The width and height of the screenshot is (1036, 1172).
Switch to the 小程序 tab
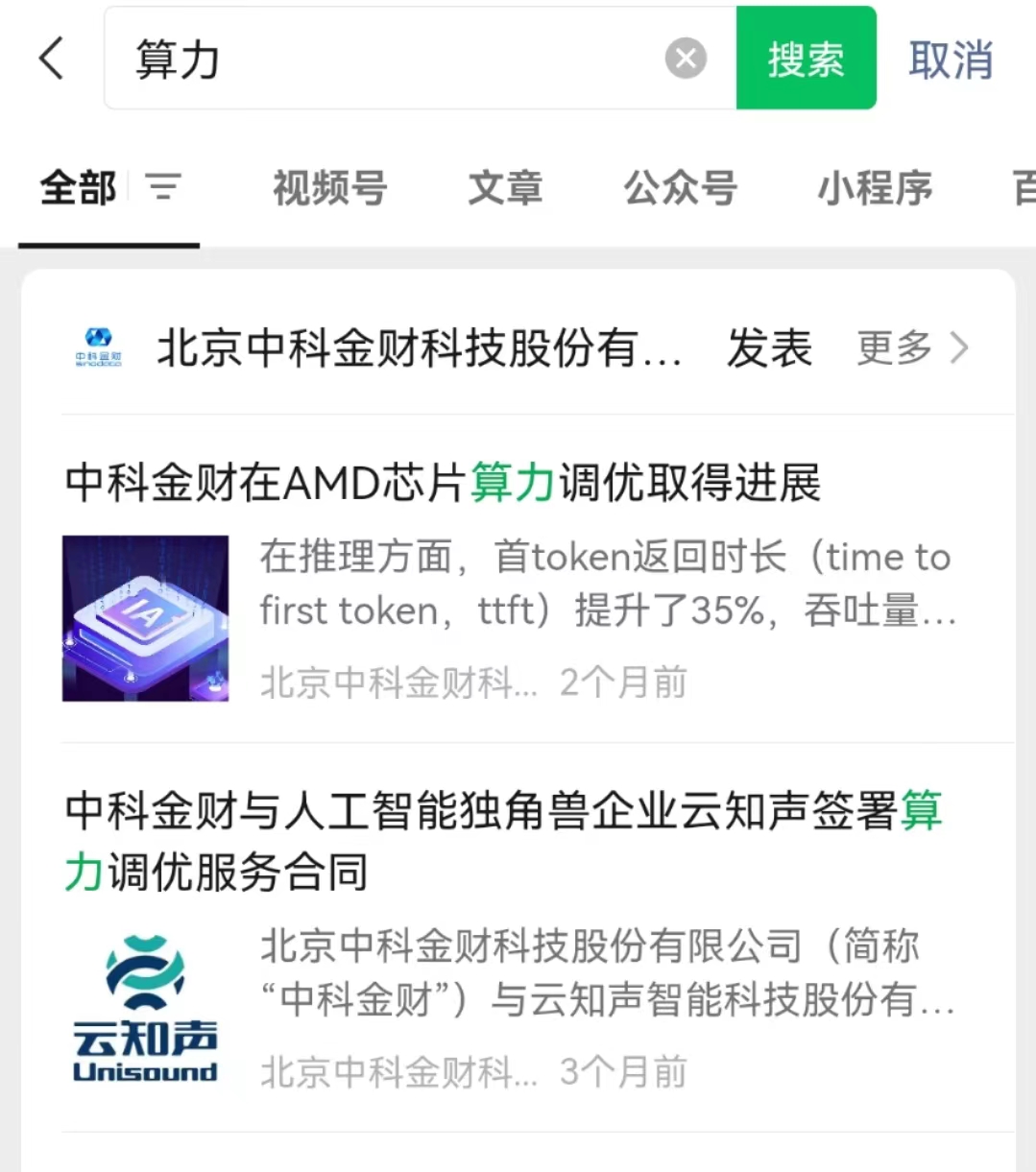click(x=875, y=187)
